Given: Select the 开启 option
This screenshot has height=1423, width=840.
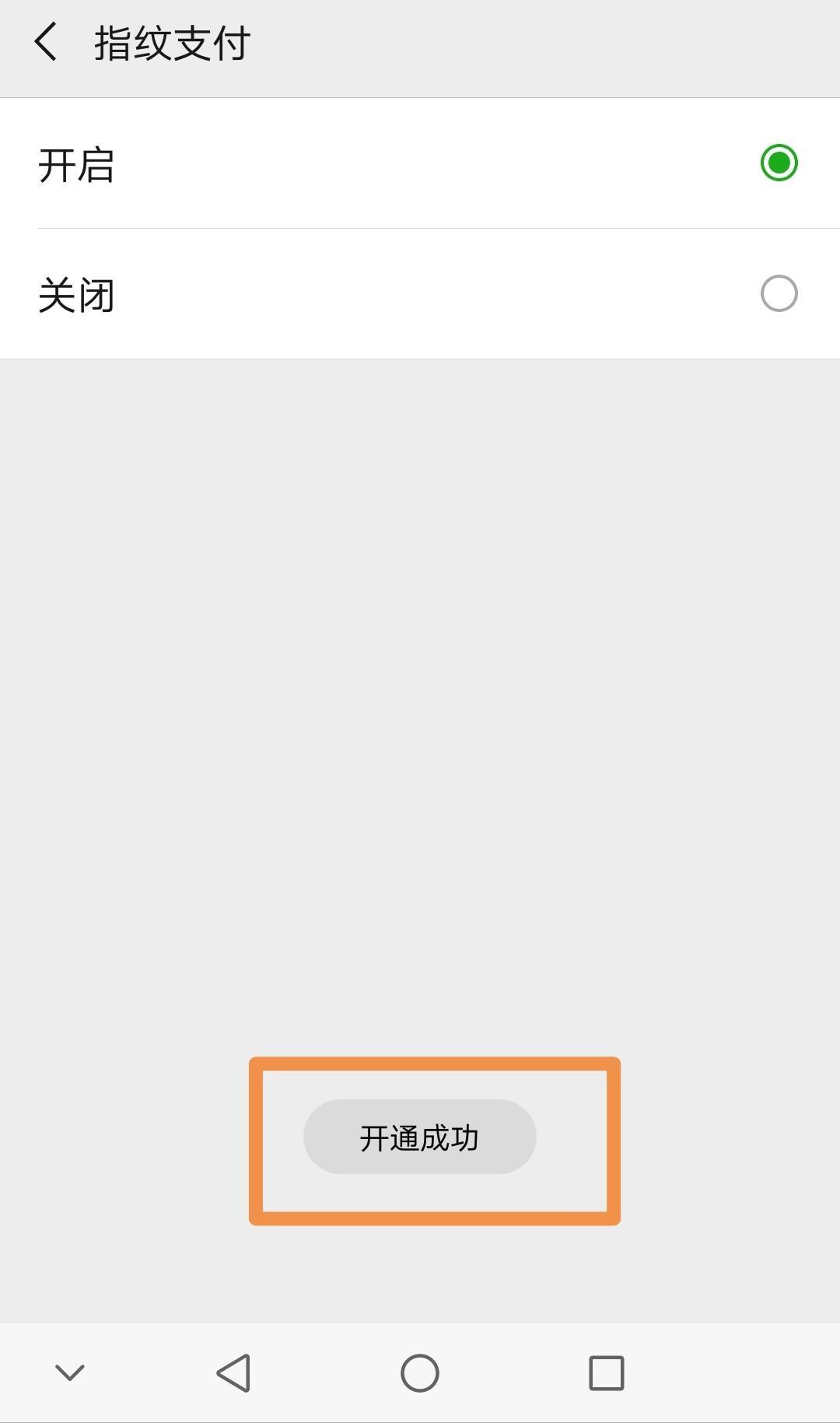Looking at the screenshot, I should click(779, 163).
